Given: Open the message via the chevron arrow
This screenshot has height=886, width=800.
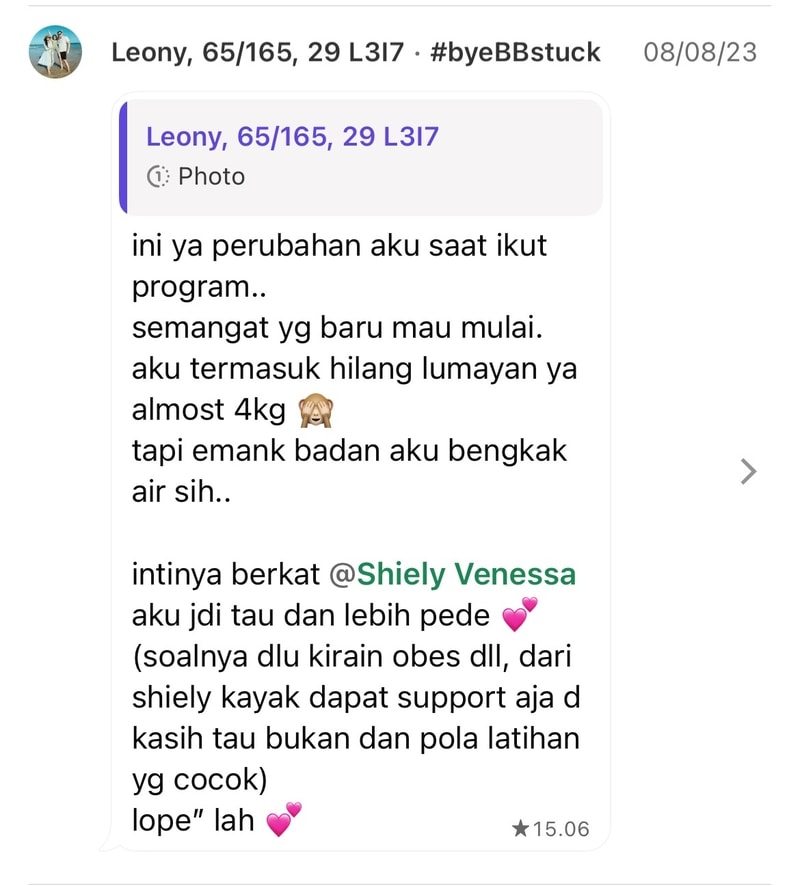Looking at the screenshot, I should coord(748,471).
